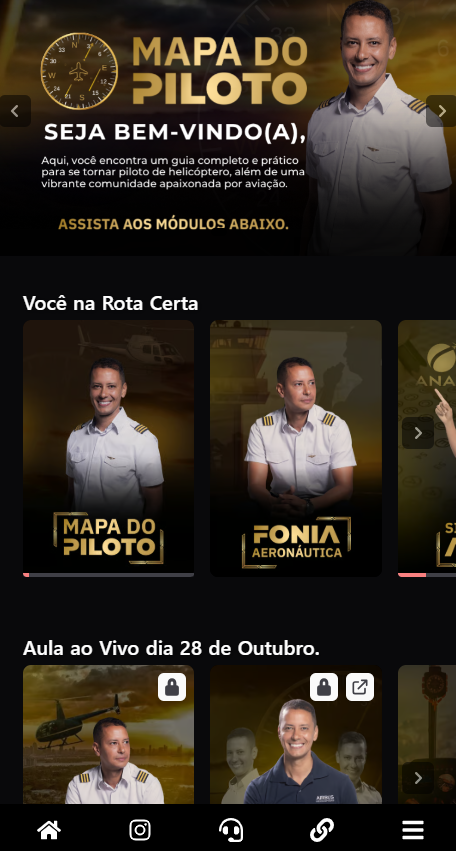Open the Instagram link in the bottom bar
Image resolution: width=456 pixels, height=851 pixels.
click(x=140, y=830)
